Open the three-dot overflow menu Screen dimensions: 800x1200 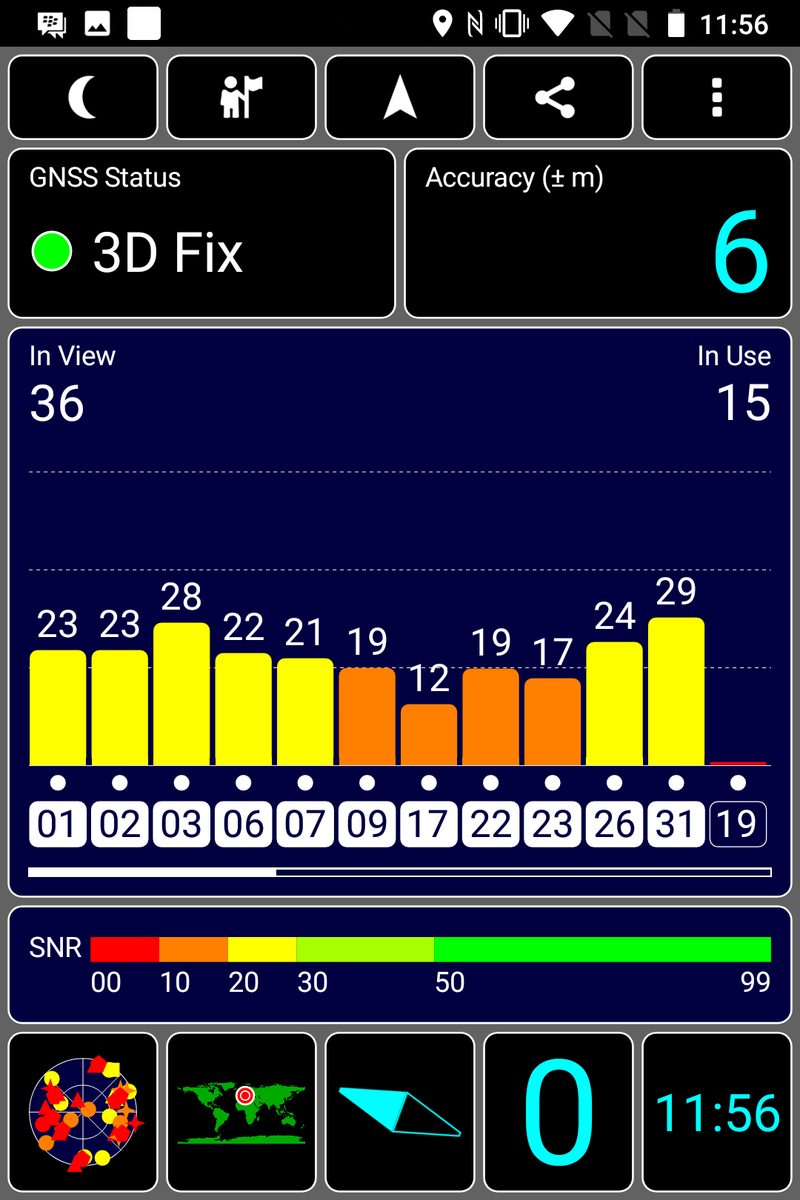716,97
